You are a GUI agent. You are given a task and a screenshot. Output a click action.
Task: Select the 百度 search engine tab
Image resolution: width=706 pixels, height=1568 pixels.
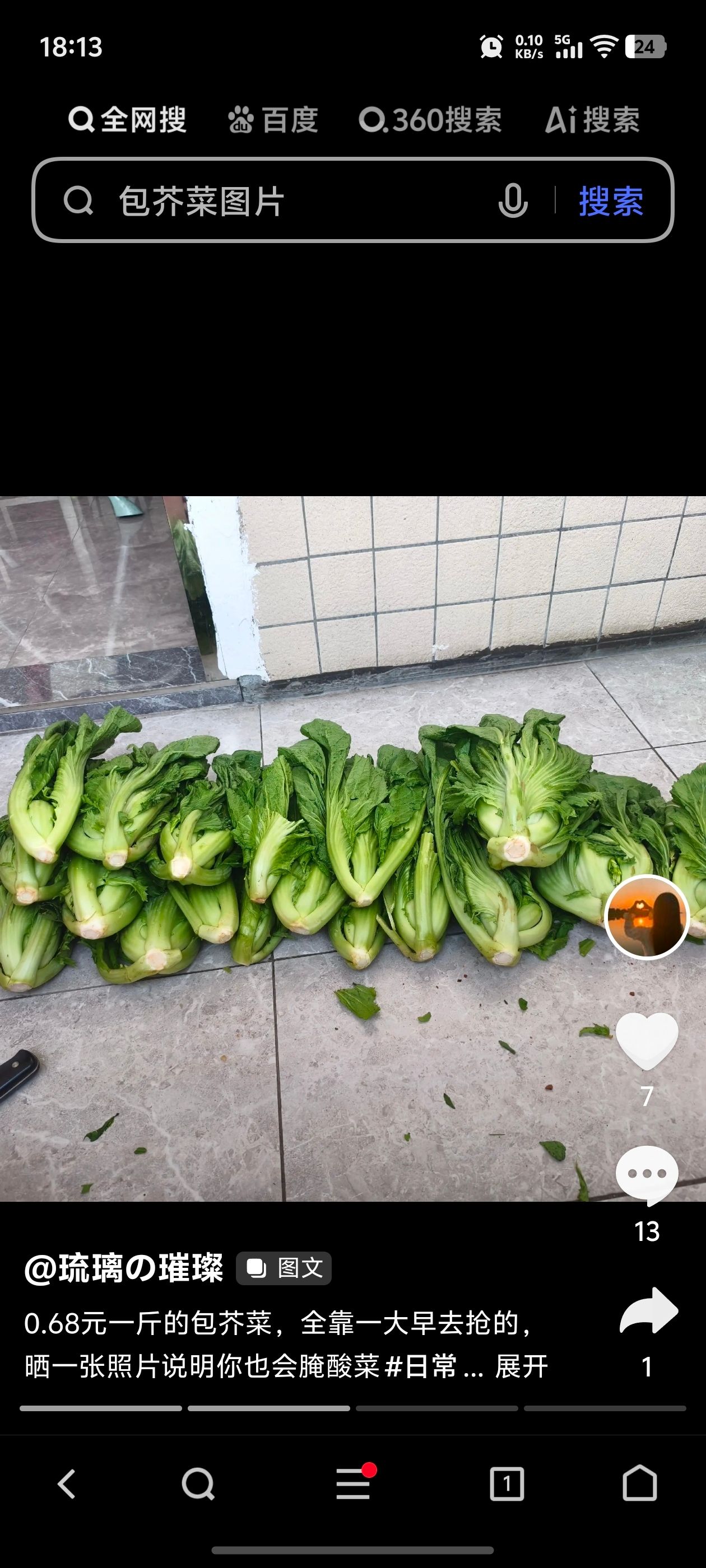273,119
